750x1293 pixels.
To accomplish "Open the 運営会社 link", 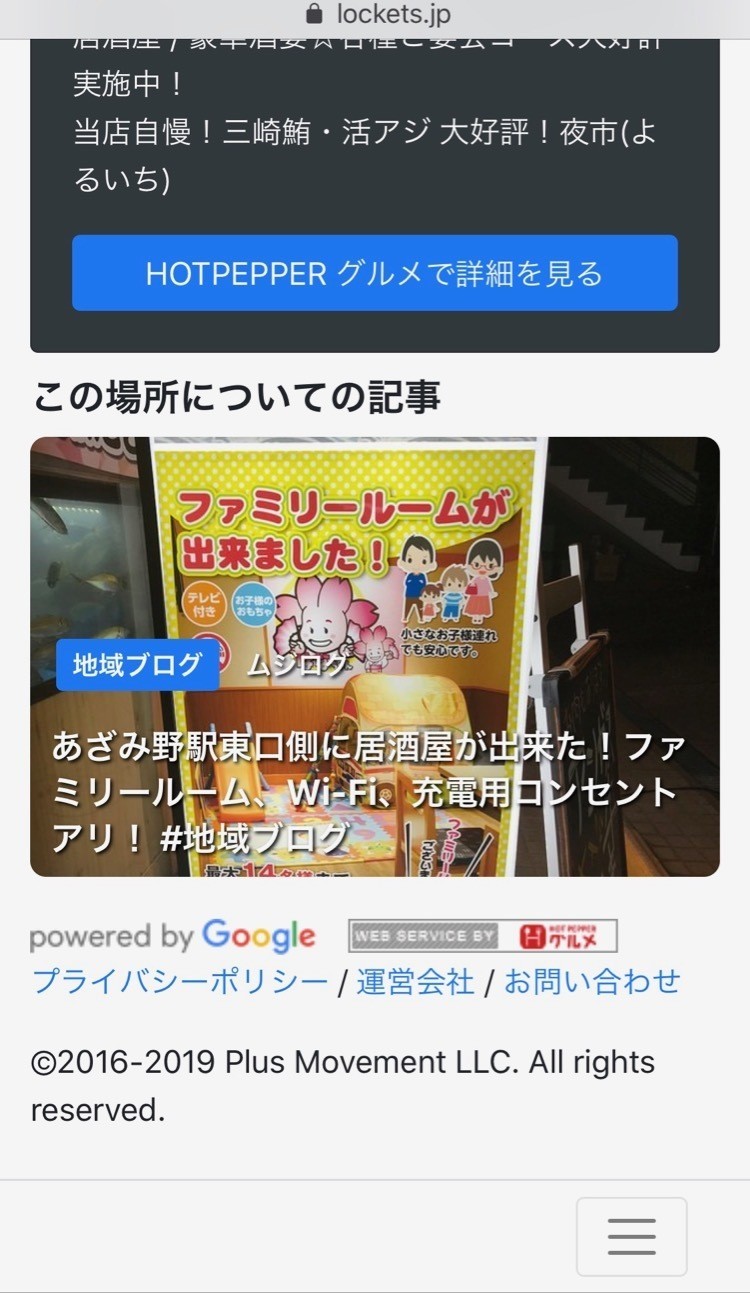I will 415,981.
